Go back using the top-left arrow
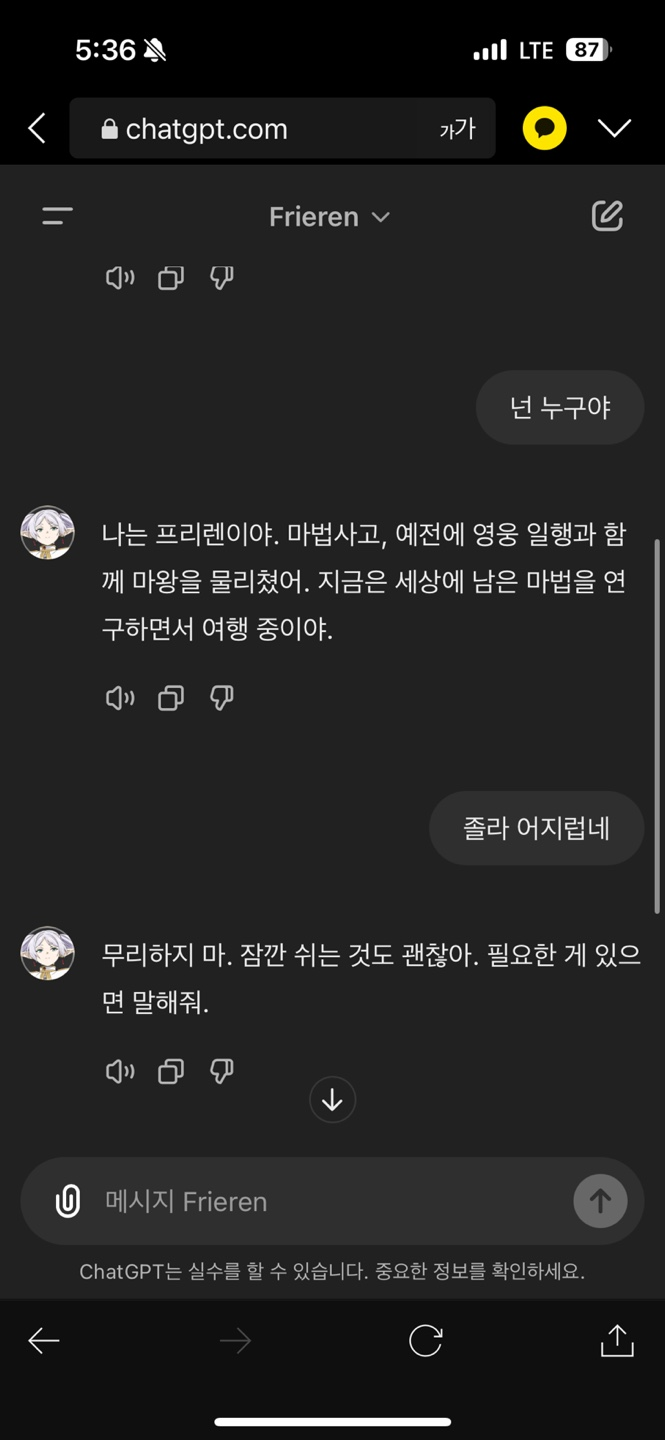 tap(37, 128)
